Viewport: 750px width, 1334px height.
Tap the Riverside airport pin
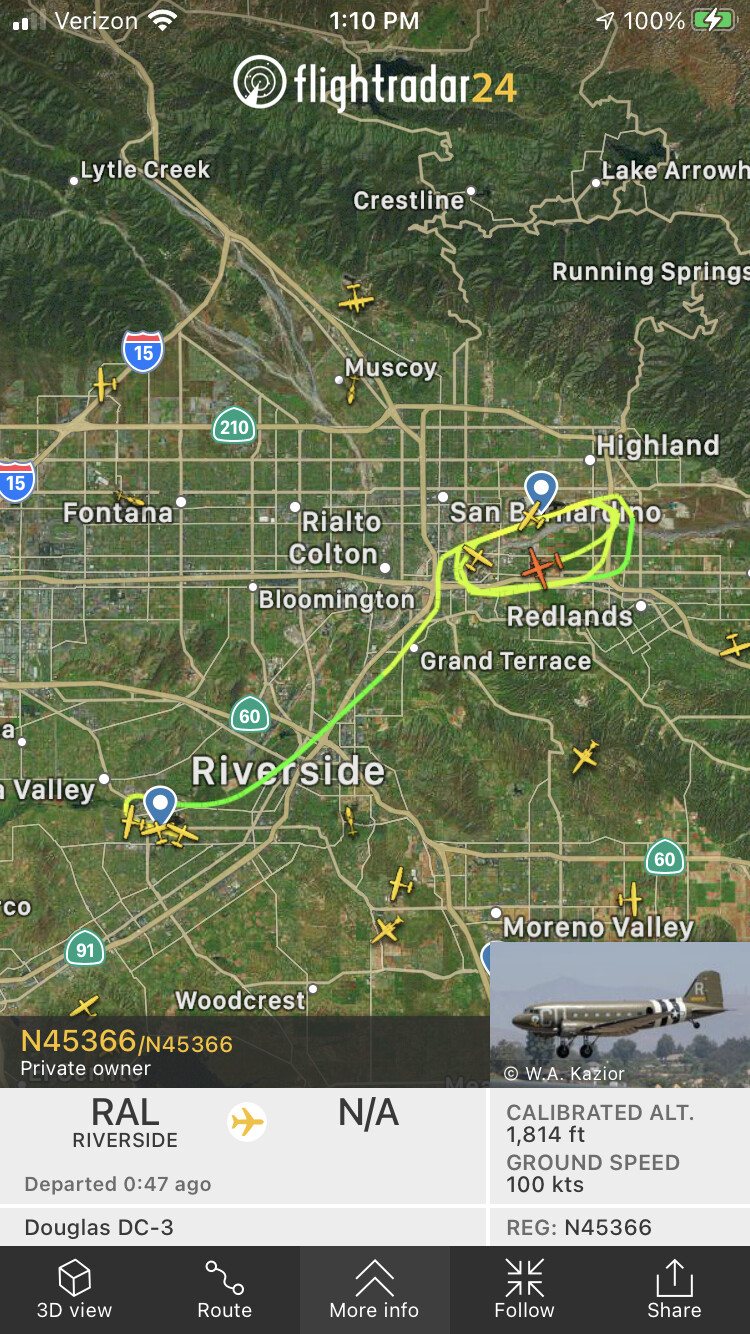click(160, 805)
